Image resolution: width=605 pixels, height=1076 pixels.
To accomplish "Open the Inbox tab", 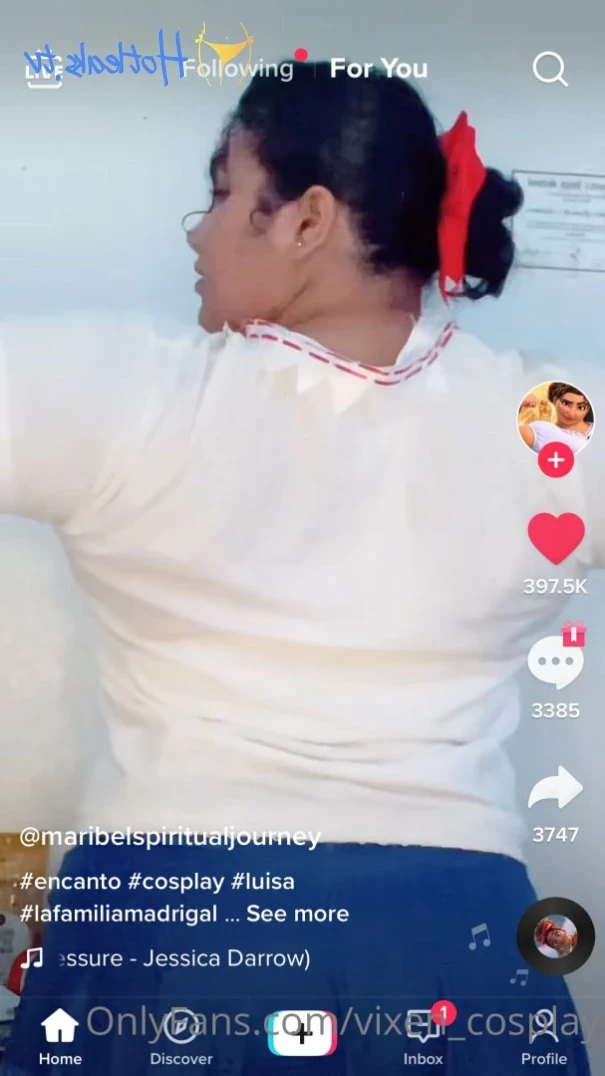I will point(423,1036).
